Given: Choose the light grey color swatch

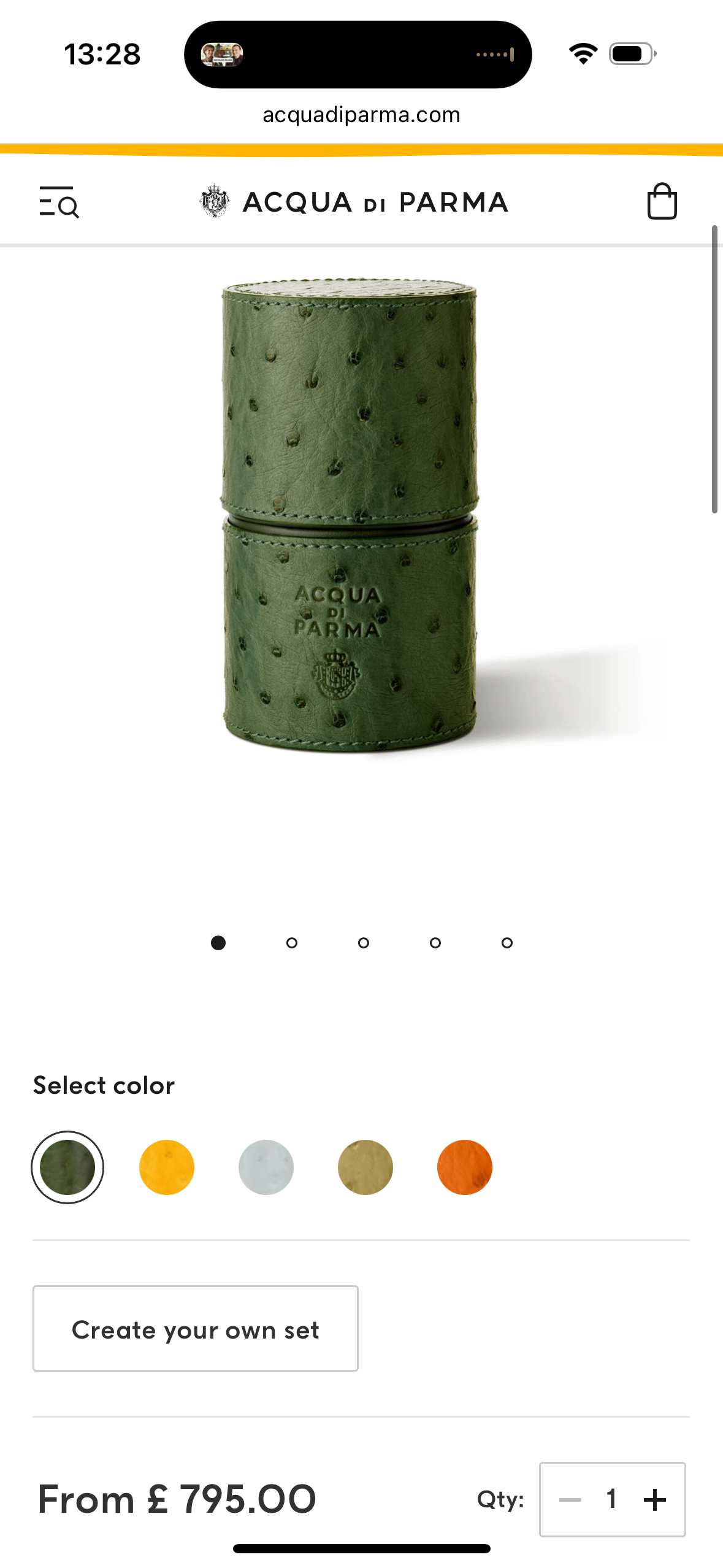Looking at the screenshot, I should (x=266, y=1167).
